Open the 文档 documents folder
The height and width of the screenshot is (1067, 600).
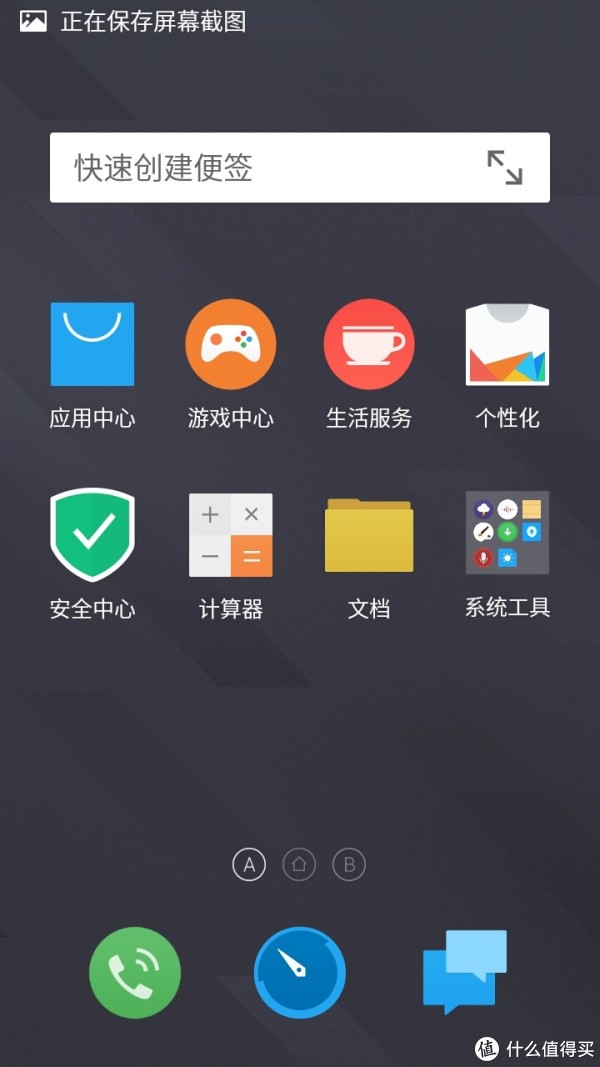point(369,535)
